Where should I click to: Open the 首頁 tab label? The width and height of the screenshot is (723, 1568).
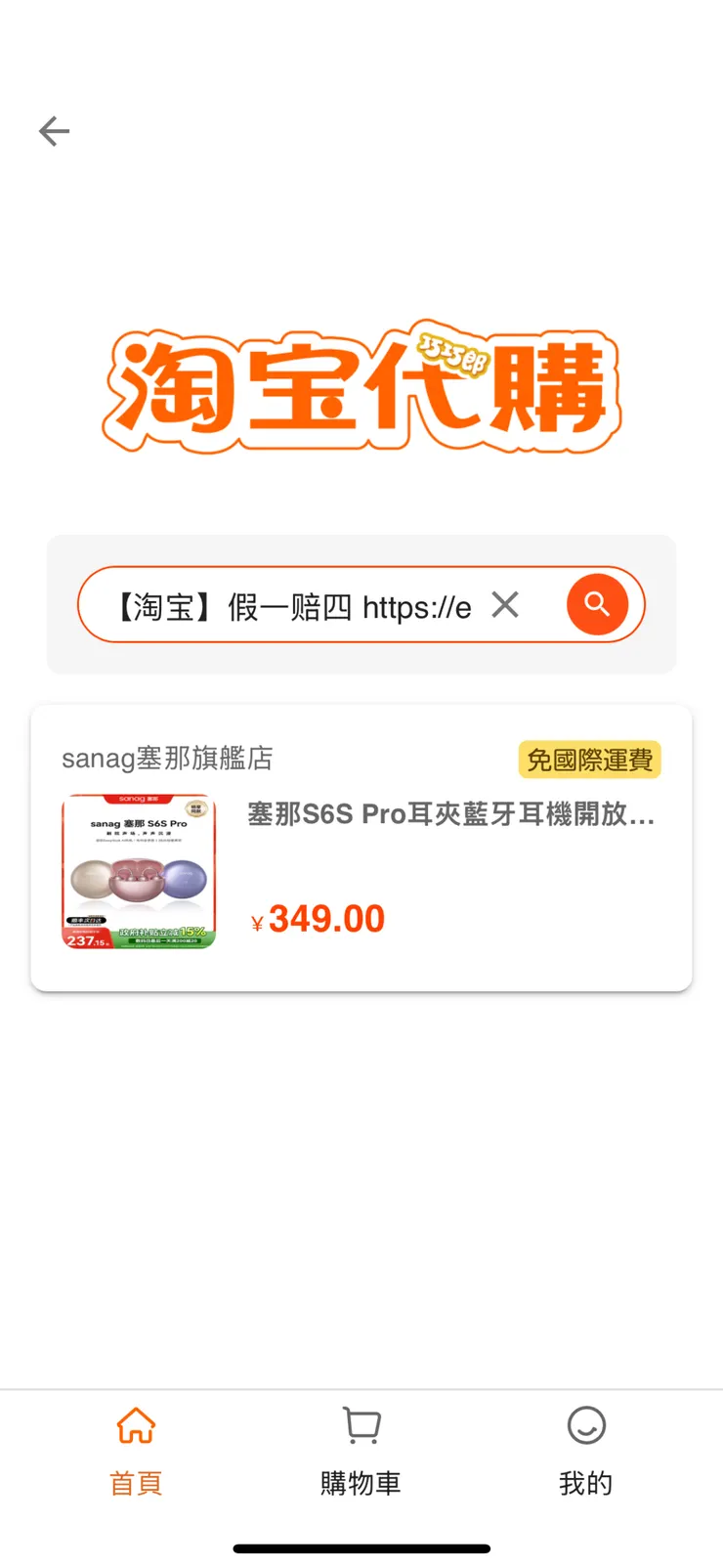pyautogui.click(x=135, y=1483)
